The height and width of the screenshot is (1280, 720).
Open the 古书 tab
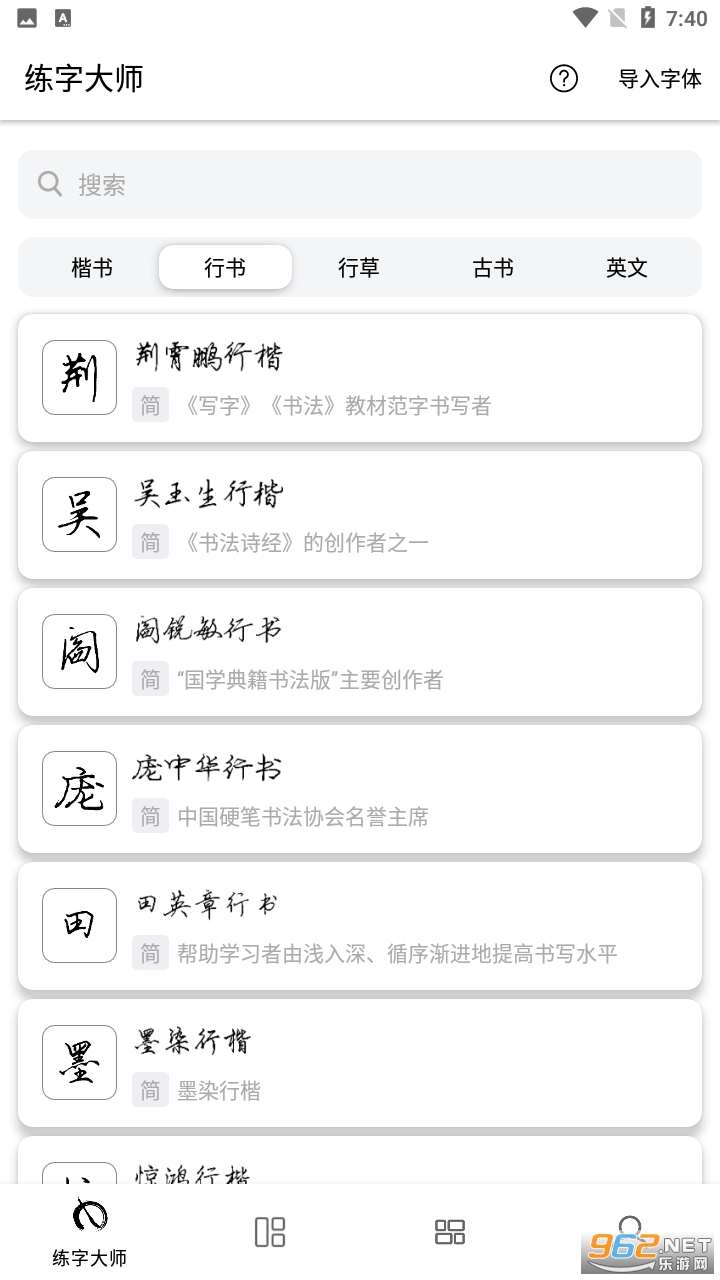point(493,267)
